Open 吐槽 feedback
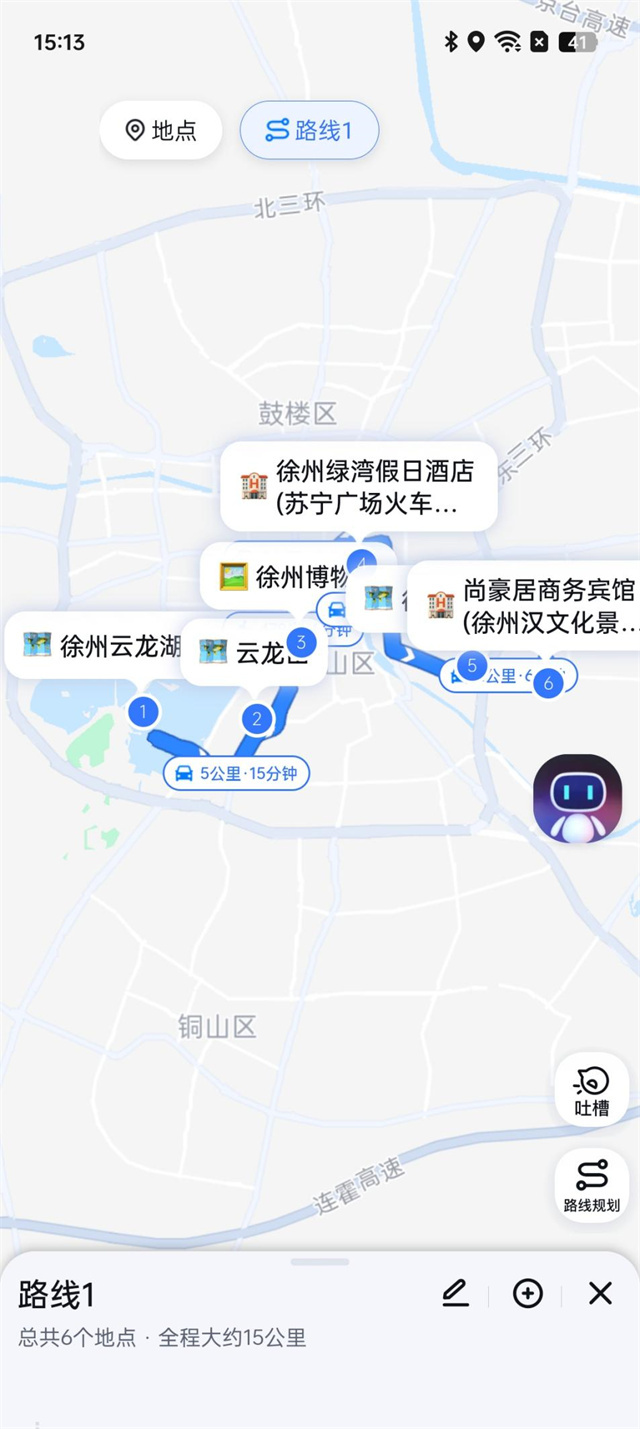 point(591,1089)
